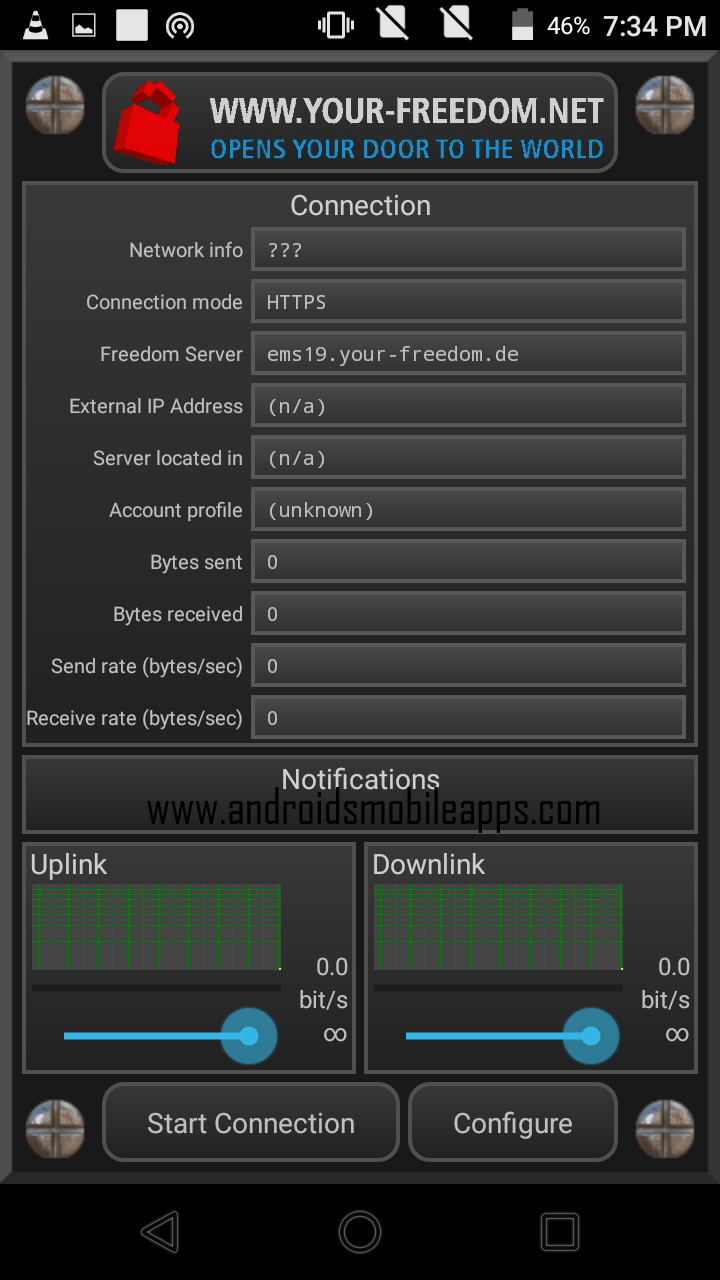
Task: Open the Configure screen
Action: [513, 1123]
